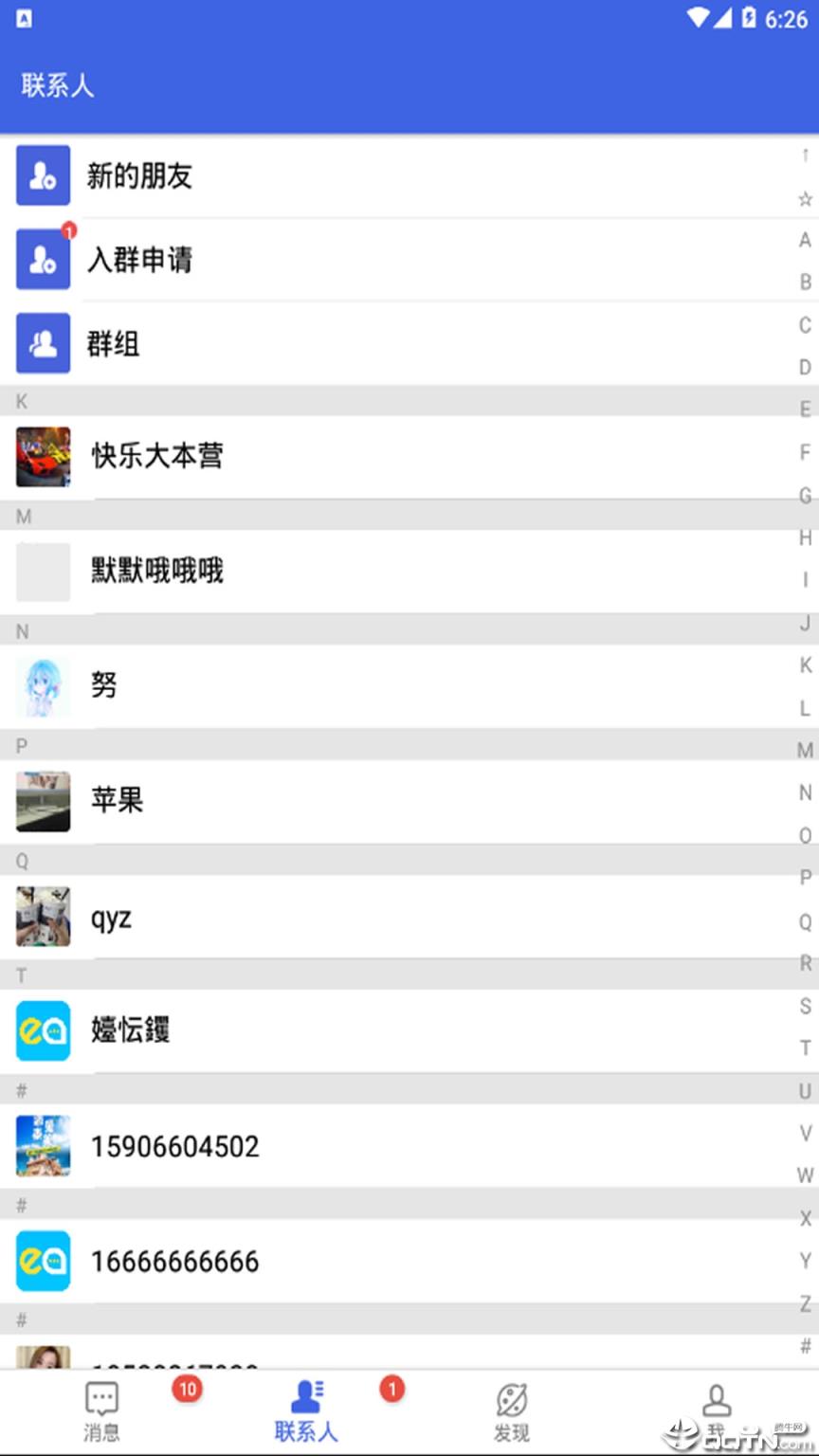Screen dimensions: 819x1456
Task: Select contact 15906604502
Action: click(x=174, y=1146)
